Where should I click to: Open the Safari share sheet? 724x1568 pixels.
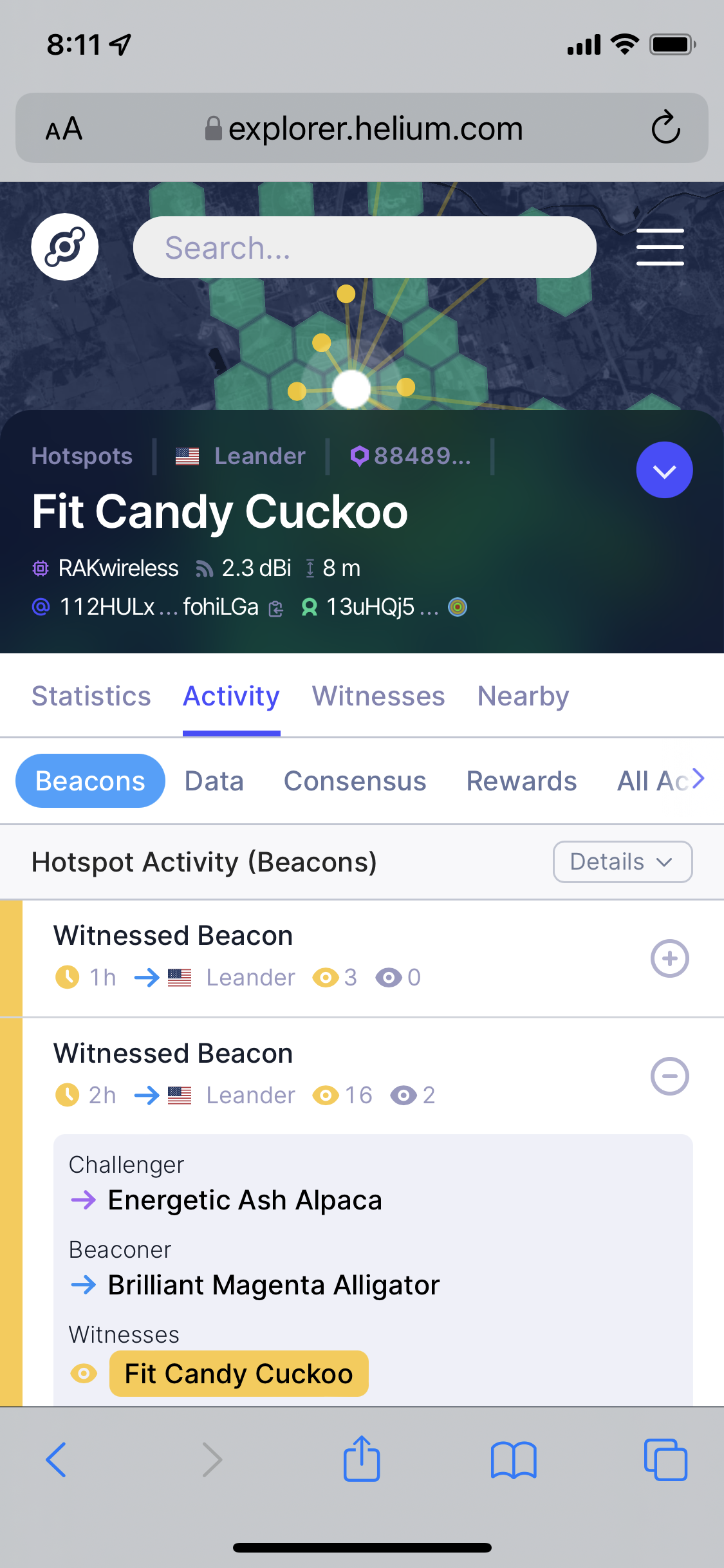(362, 1460)
